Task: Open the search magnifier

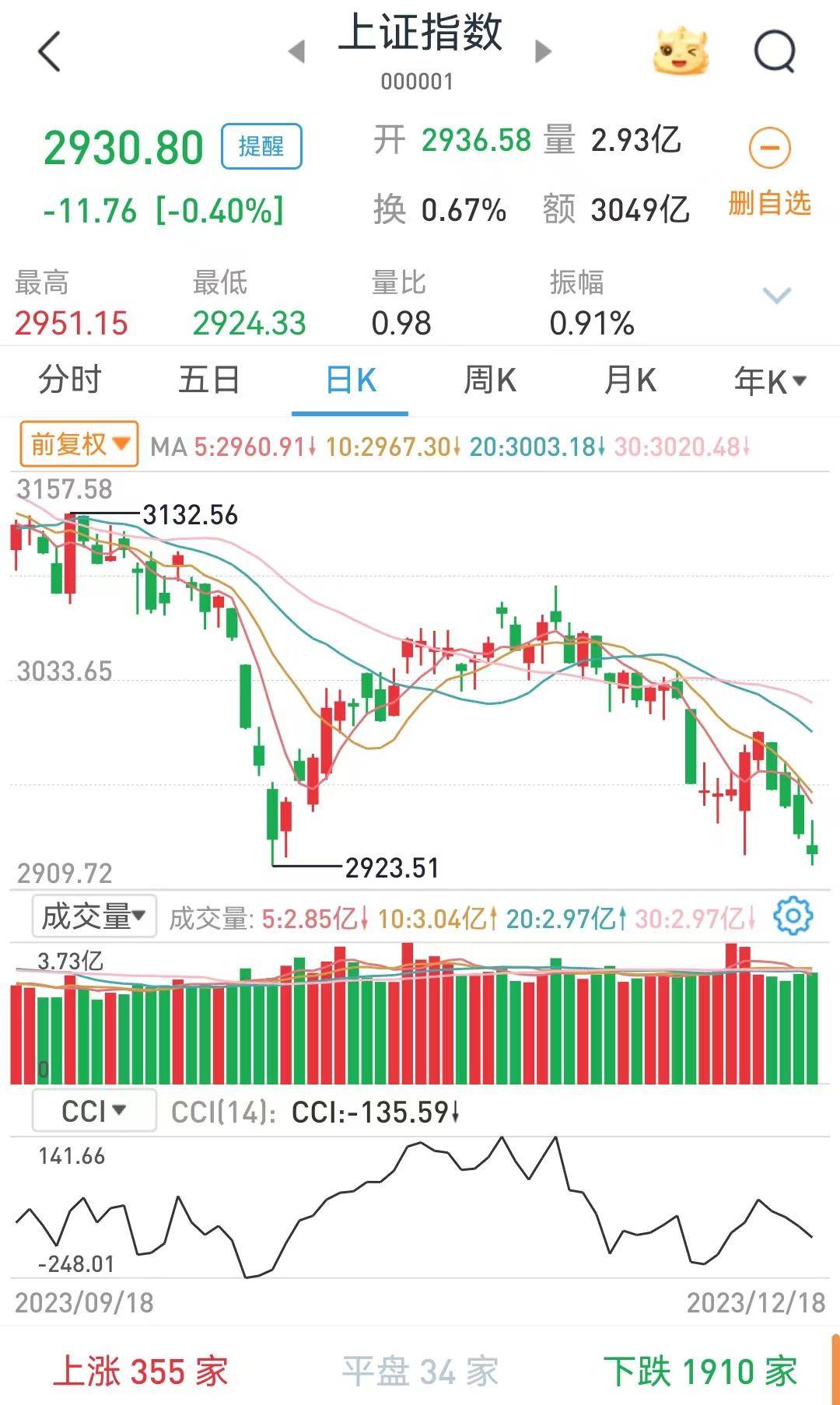Action: [x=775, y=52]
